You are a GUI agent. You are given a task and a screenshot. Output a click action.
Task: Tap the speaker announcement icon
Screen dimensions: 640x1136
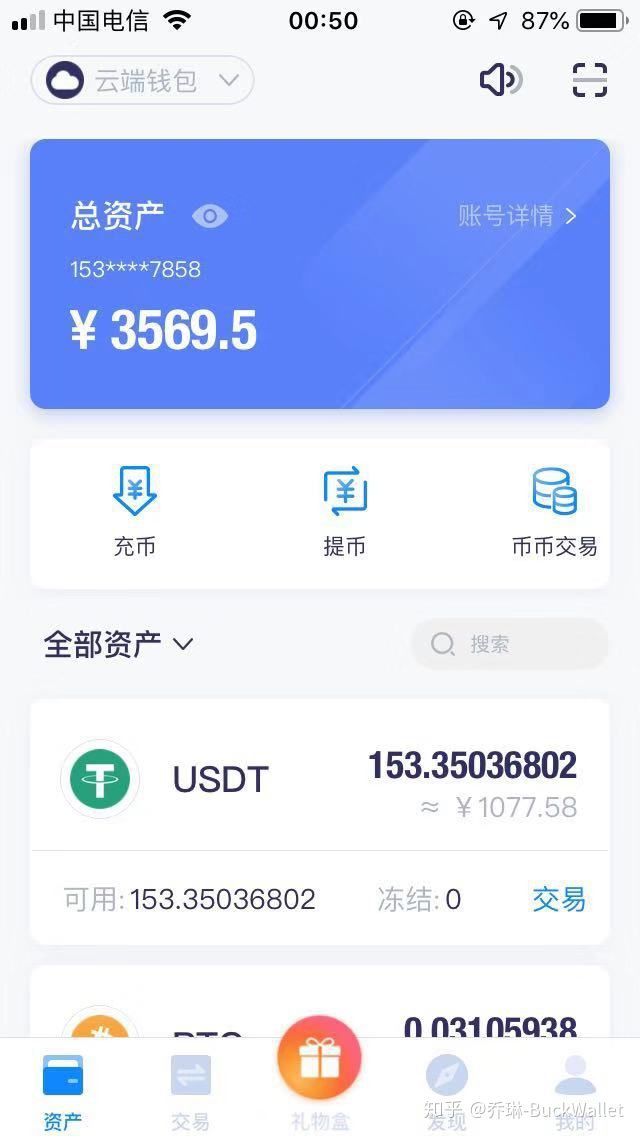500,80
